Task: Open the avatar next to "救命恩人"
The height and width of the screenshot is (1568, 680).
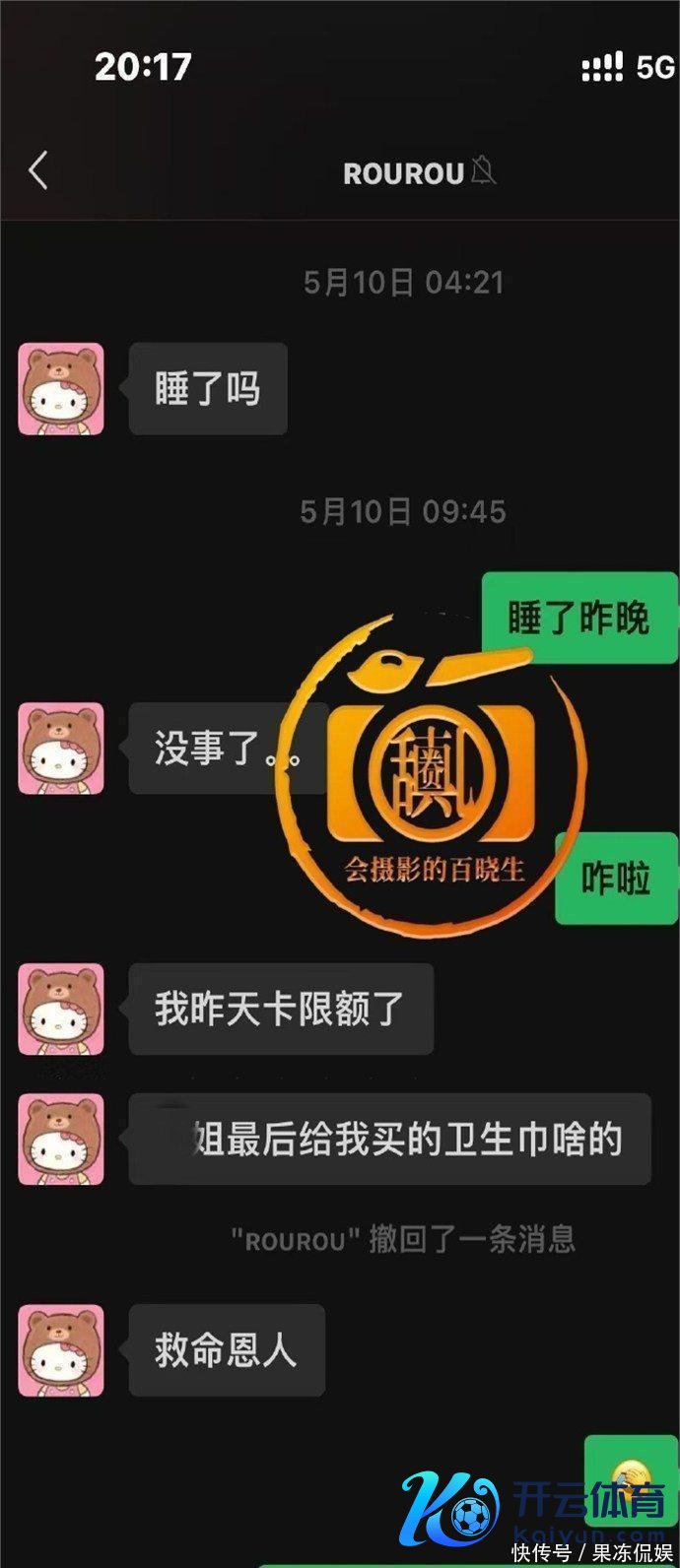Action: point(61,1350)
